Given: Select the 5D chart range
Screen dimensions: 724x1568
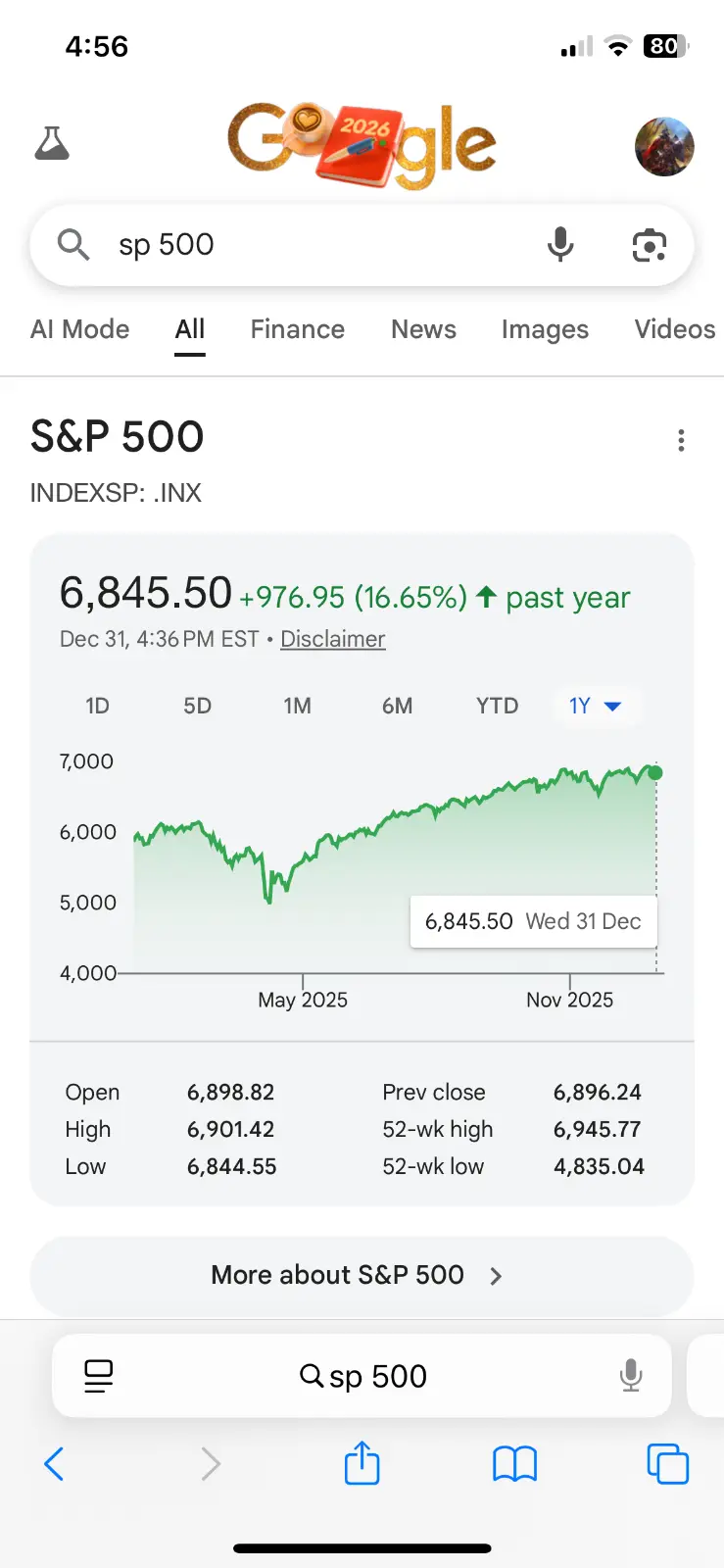Looking at the screenshot, I should coord(197,706).
